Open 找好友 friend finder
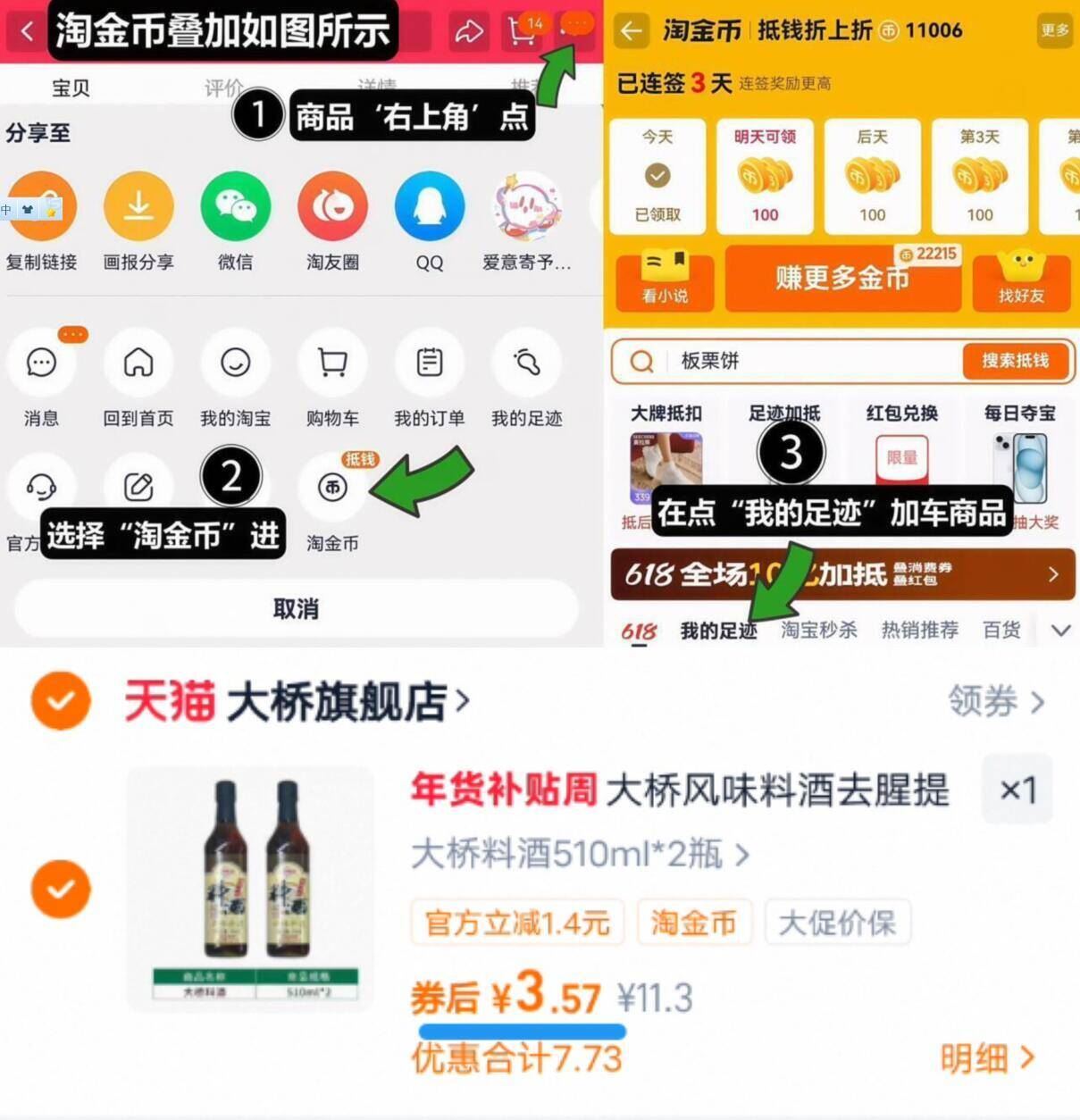Screen dimensions: 1080x1120 coord(1021,281)
